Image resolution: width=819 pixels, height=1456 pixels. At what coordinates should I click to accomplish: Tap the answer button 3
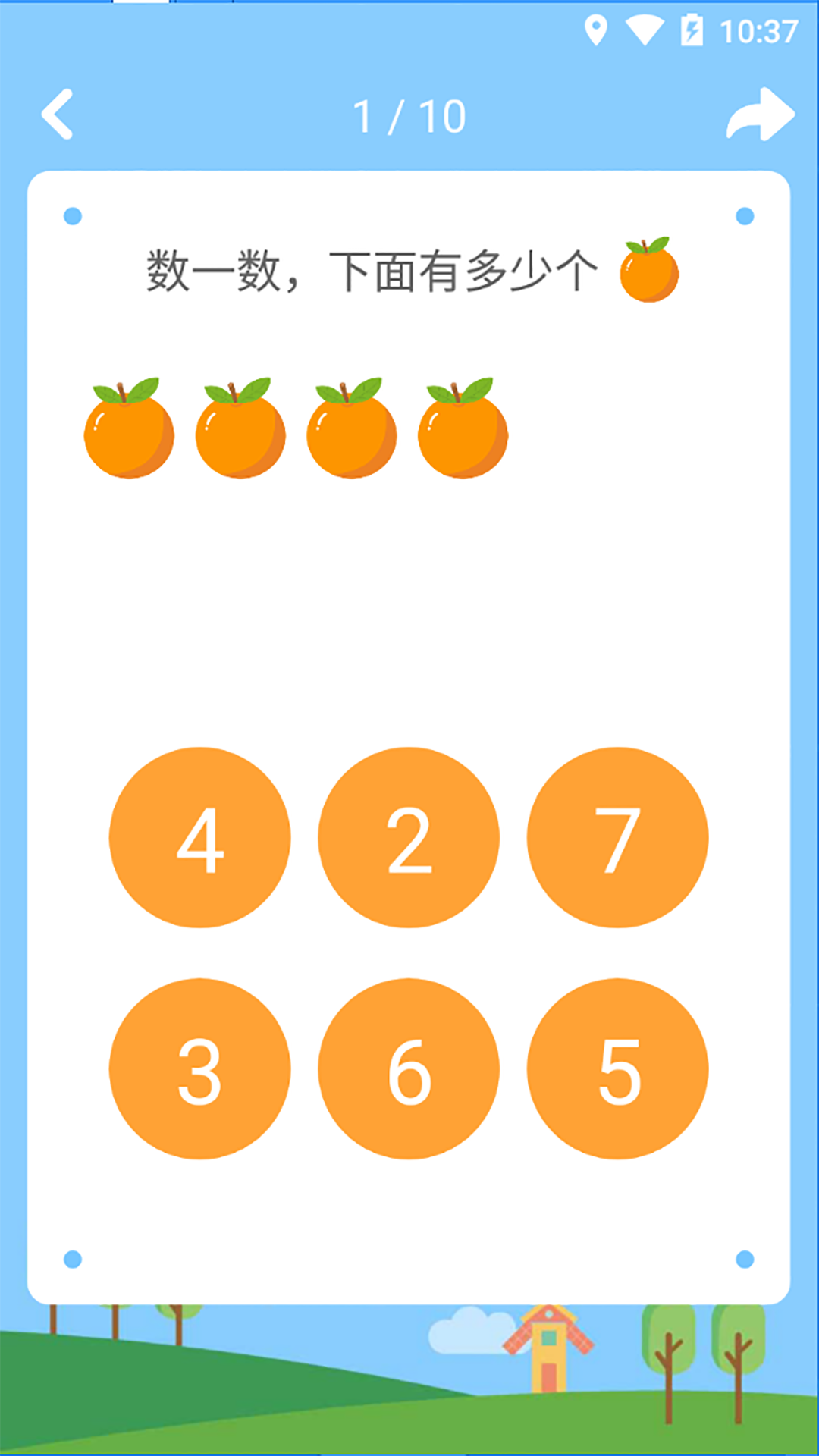click(x=200, y=1069)
